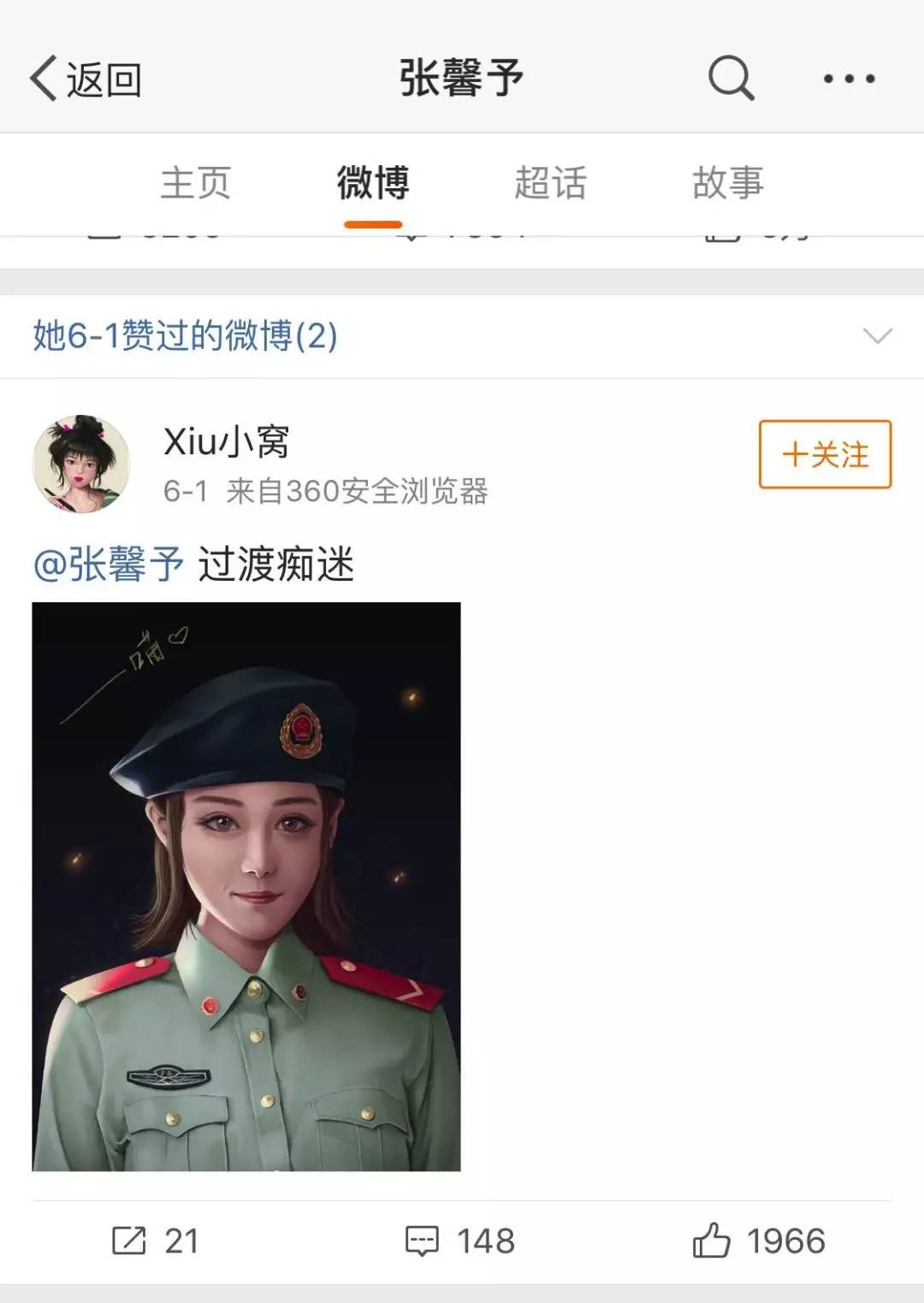Switch to the 主页 tab
This screenshot has width=924, height=1303.
[198, 181]
